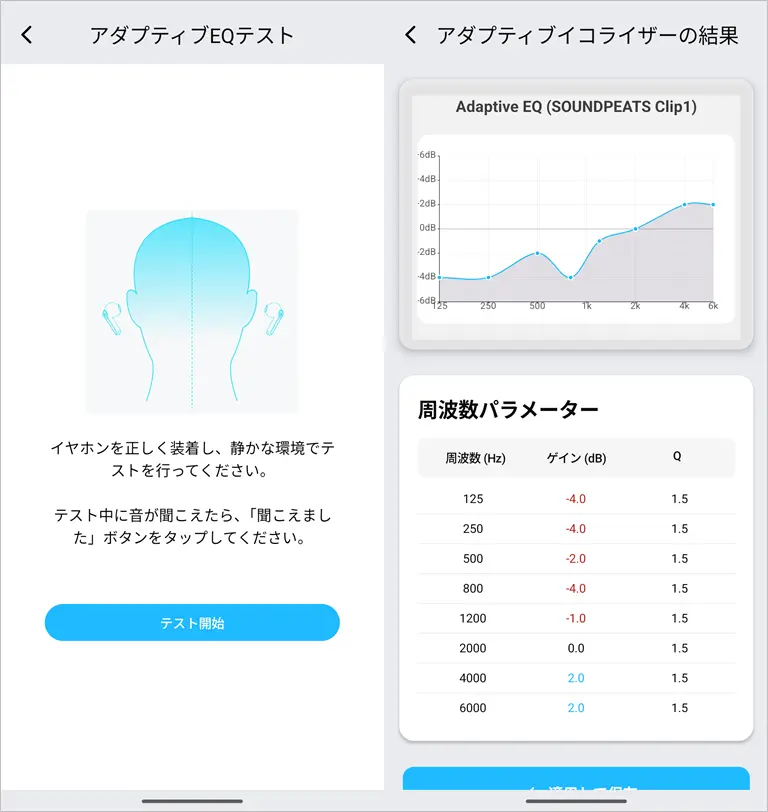
Task: Go back from the アダプティブEQテスト screen
Action: (27, 35)
